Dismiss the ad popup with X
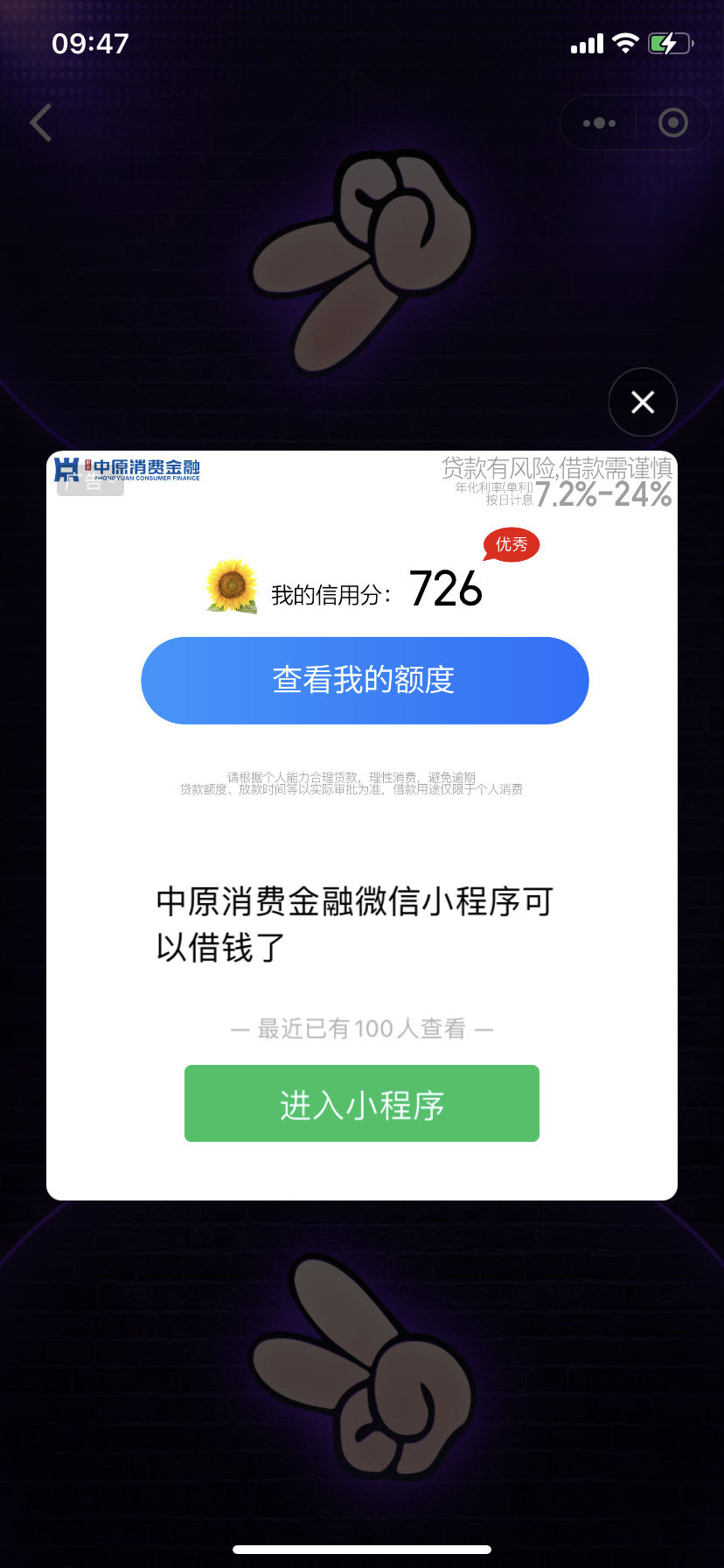Viewport: 724px width, 1568px height. 643,402
